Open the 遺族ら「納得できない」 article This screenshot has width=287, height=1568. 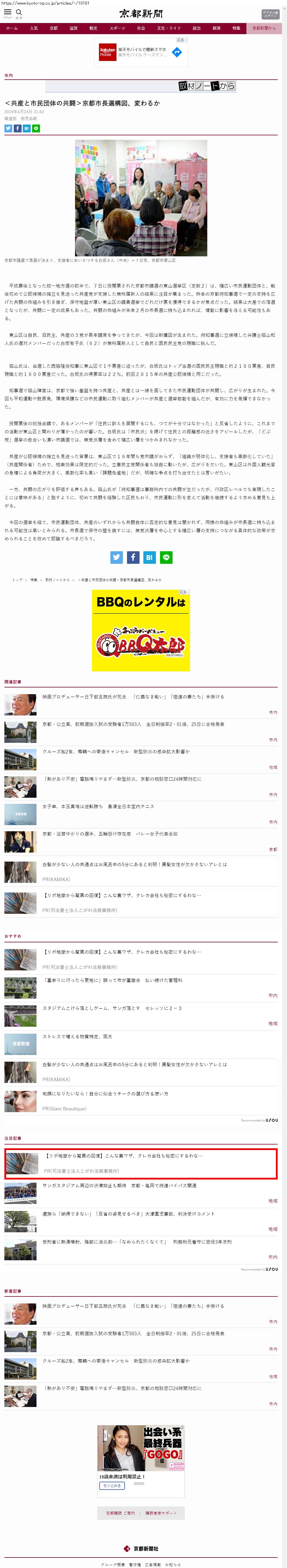128,1214
